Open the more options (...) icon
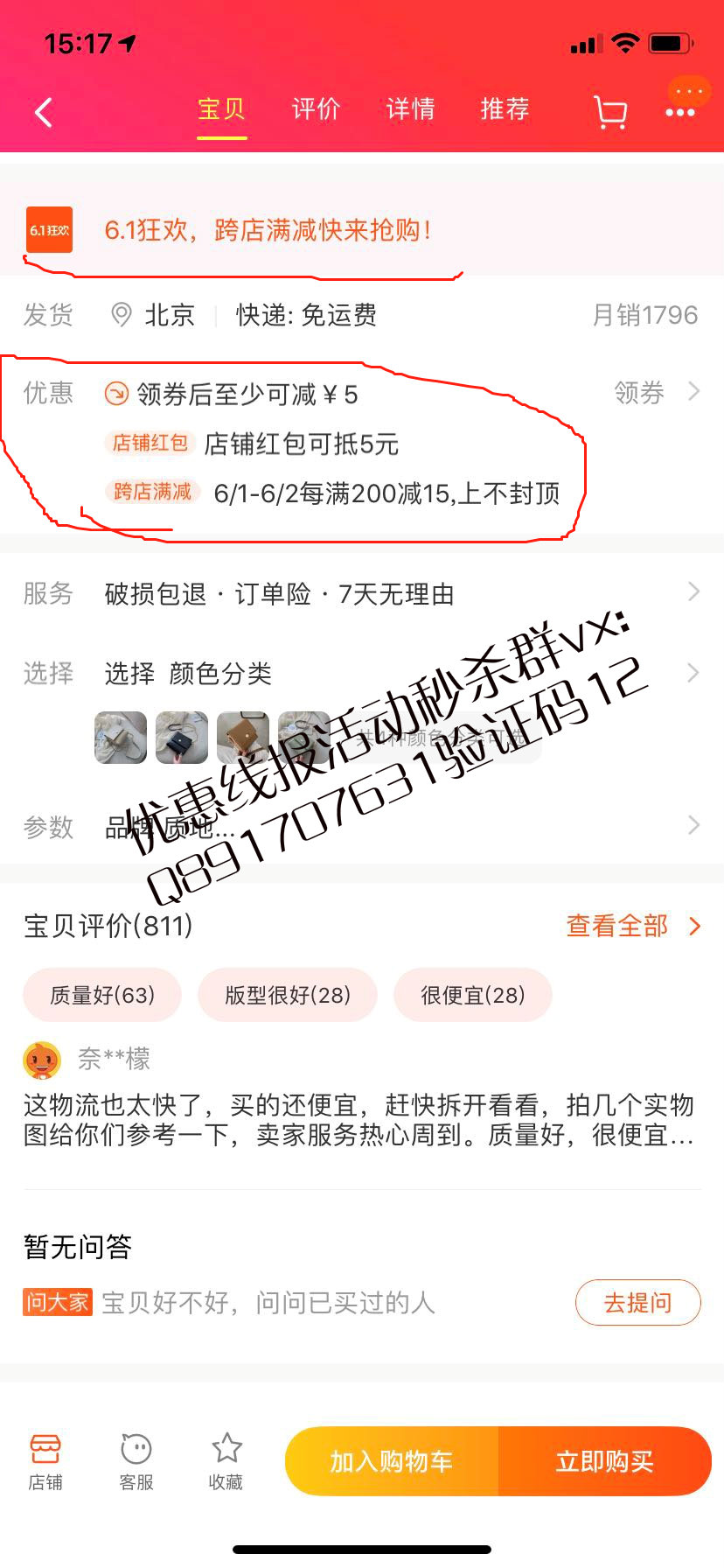Image resolution: width=724 pixels, height=1568 pixels. tap(681, 112)
